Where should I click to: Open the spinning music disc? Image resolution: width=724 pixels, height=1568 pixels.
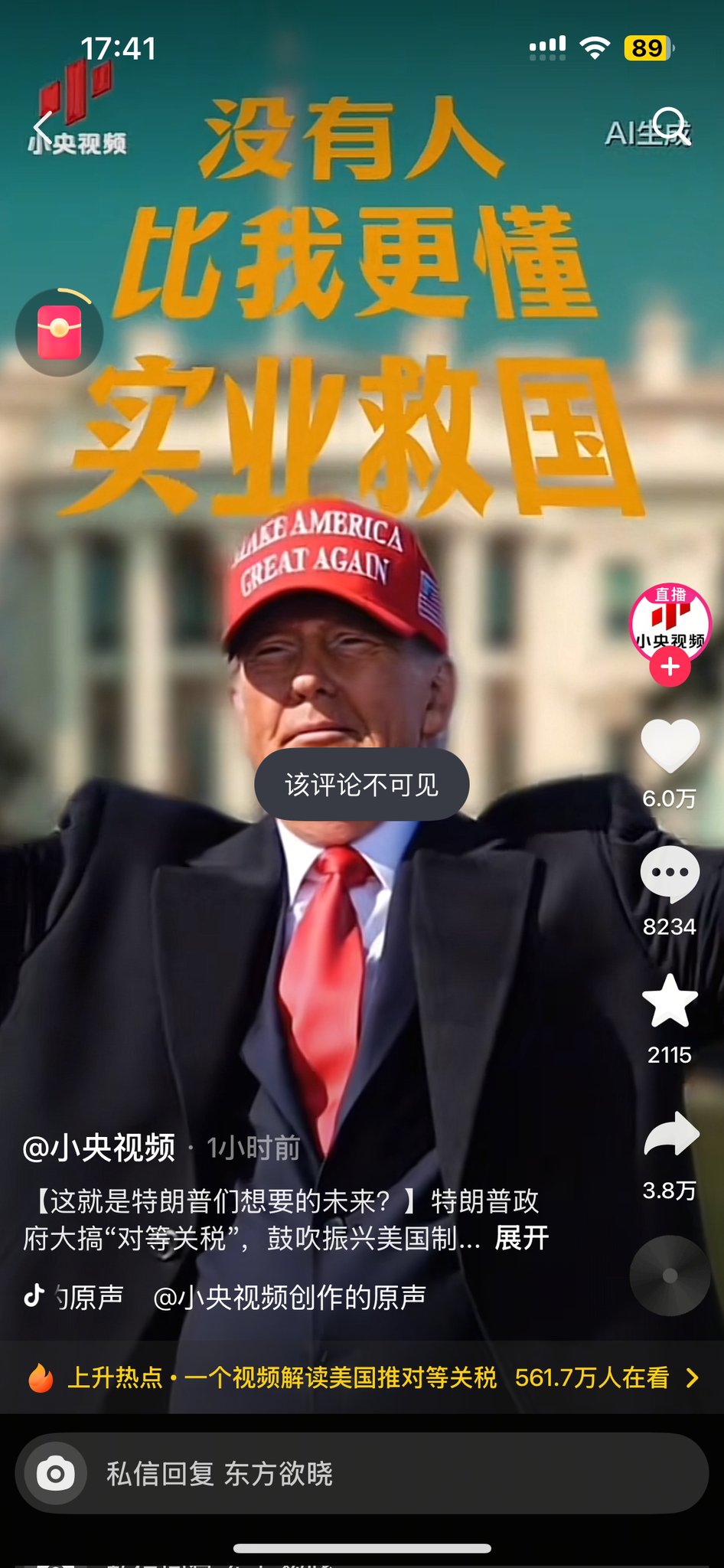670,1276
